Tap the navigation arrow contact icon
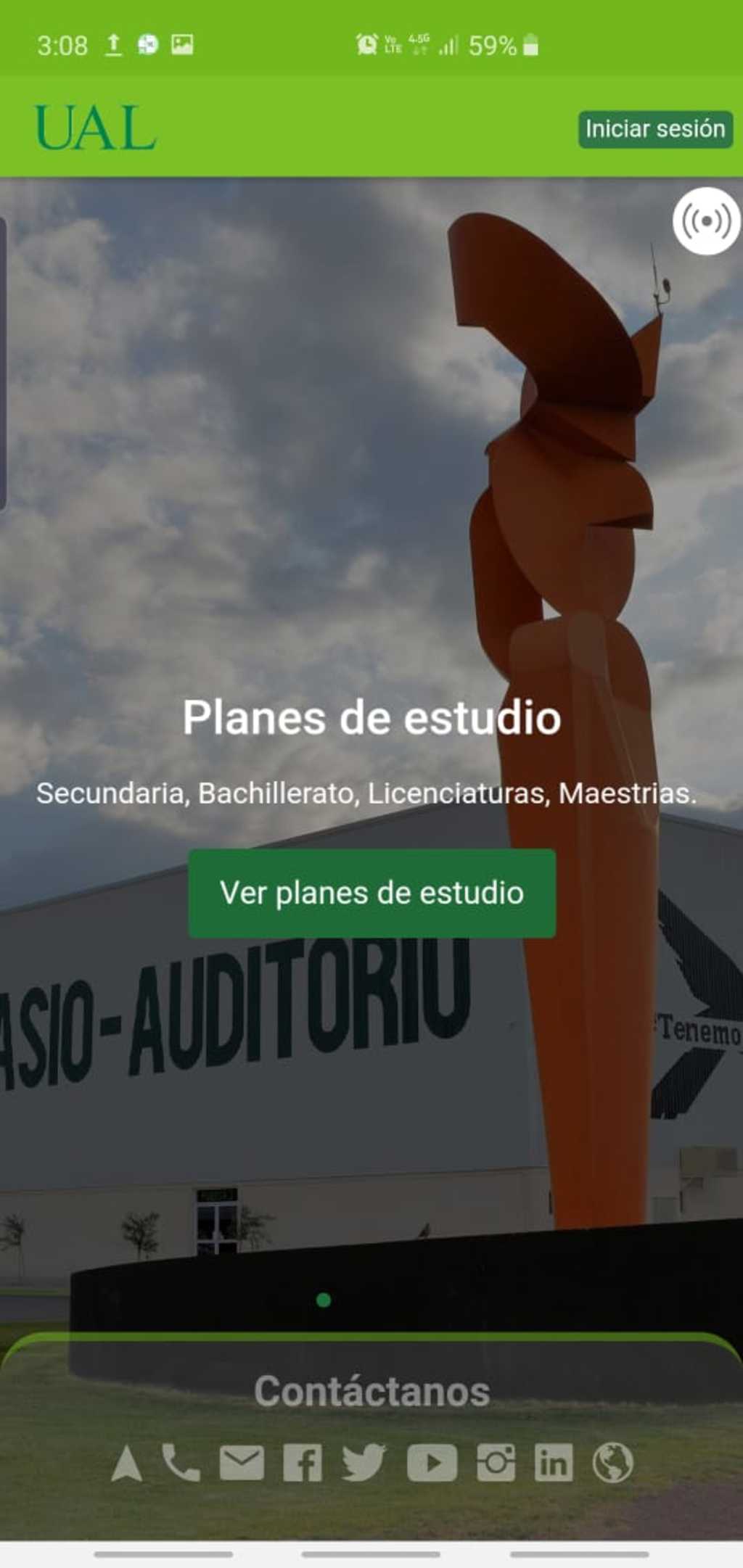The image size is (743, 1568). [x=127, y=1462]
